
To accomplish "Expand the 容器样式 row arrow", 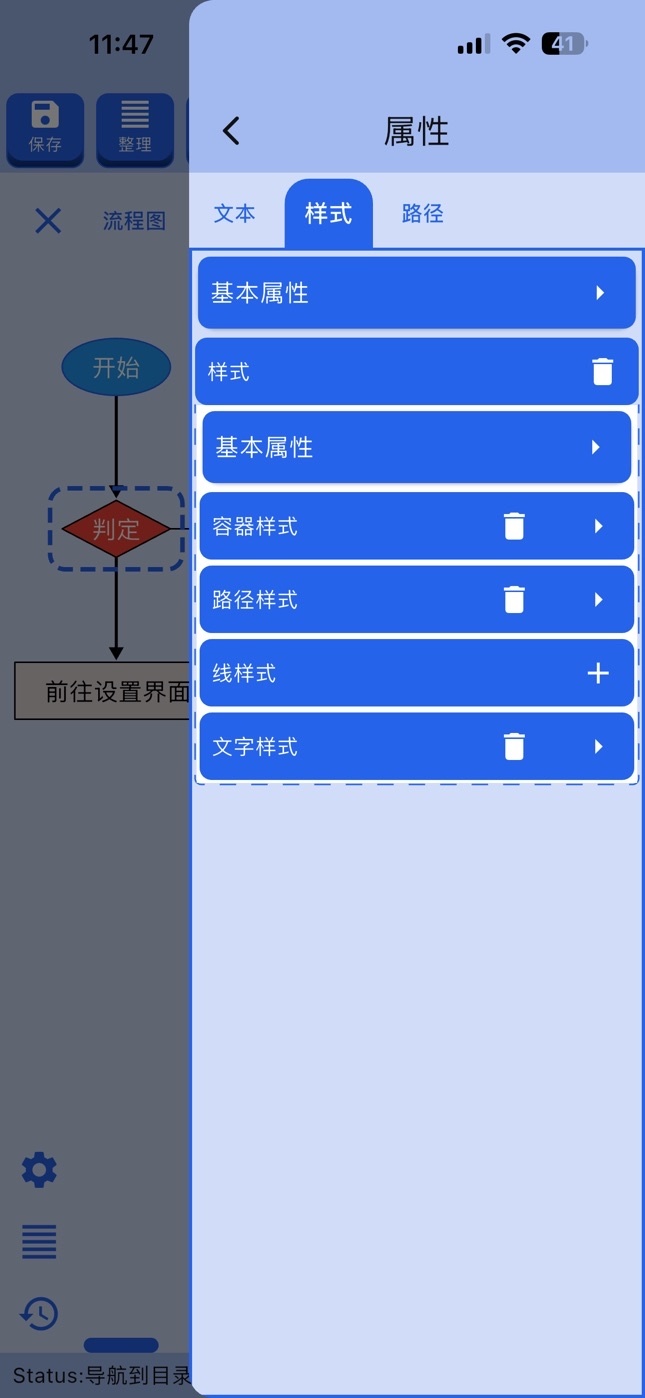I will [x=598, y=526].
